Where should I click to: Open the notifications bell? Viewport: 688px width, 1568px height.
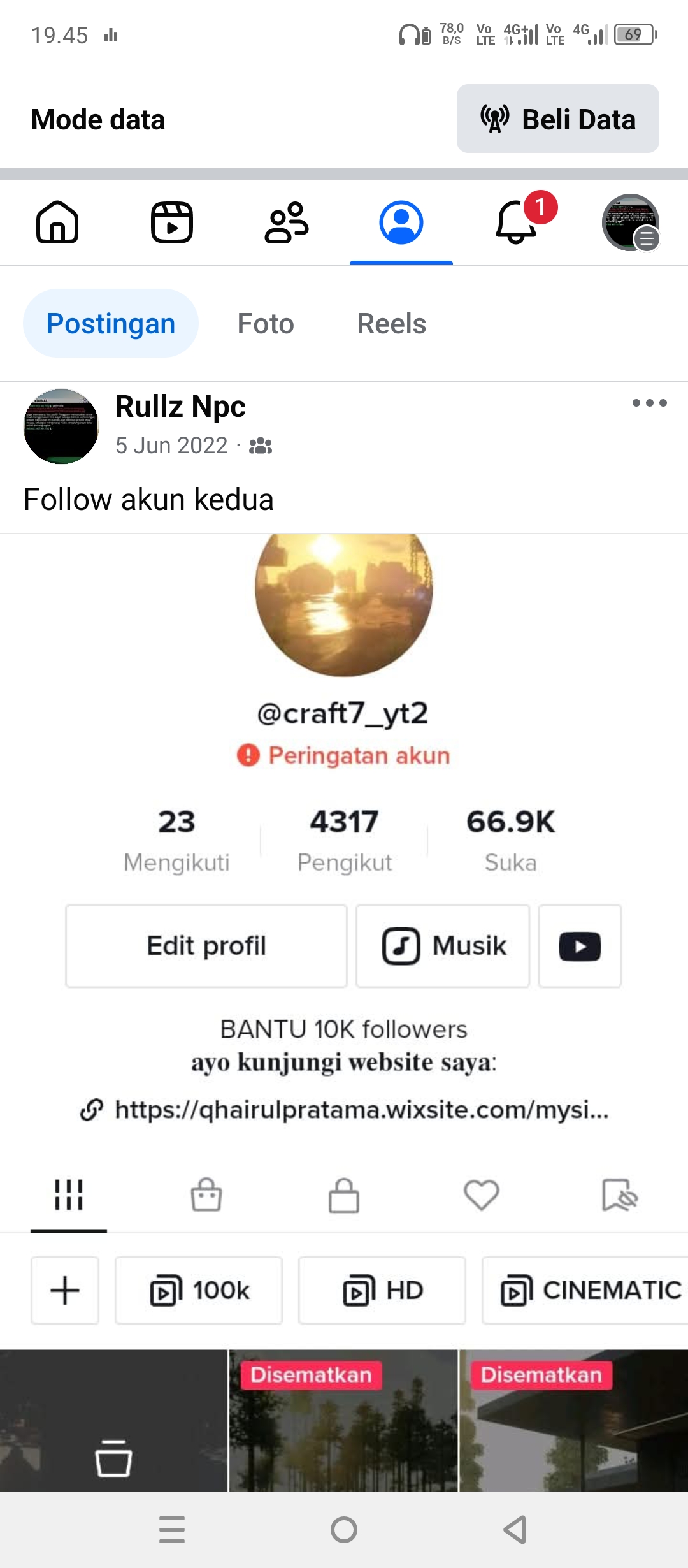point(517,222)
